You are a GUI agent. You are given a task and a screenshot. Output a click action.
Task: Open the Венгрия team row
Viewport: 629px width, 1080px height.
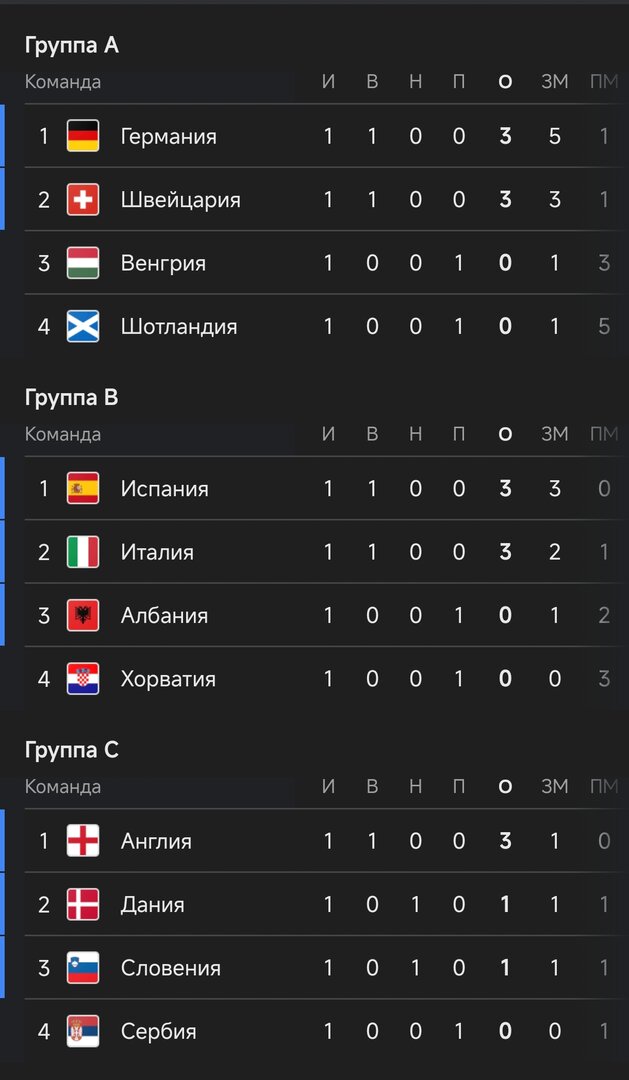163,263
